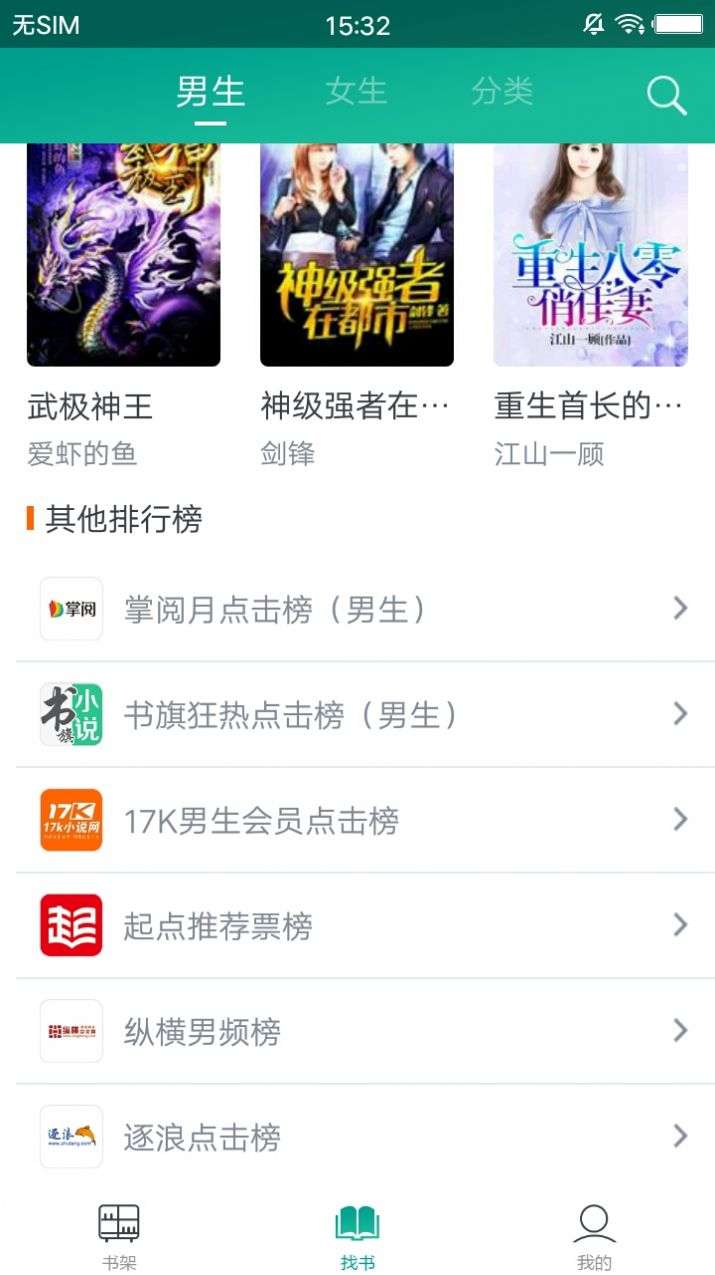
Task: Open the search magnifier icon
Action: pyautogui.click(x=666, y=96)
